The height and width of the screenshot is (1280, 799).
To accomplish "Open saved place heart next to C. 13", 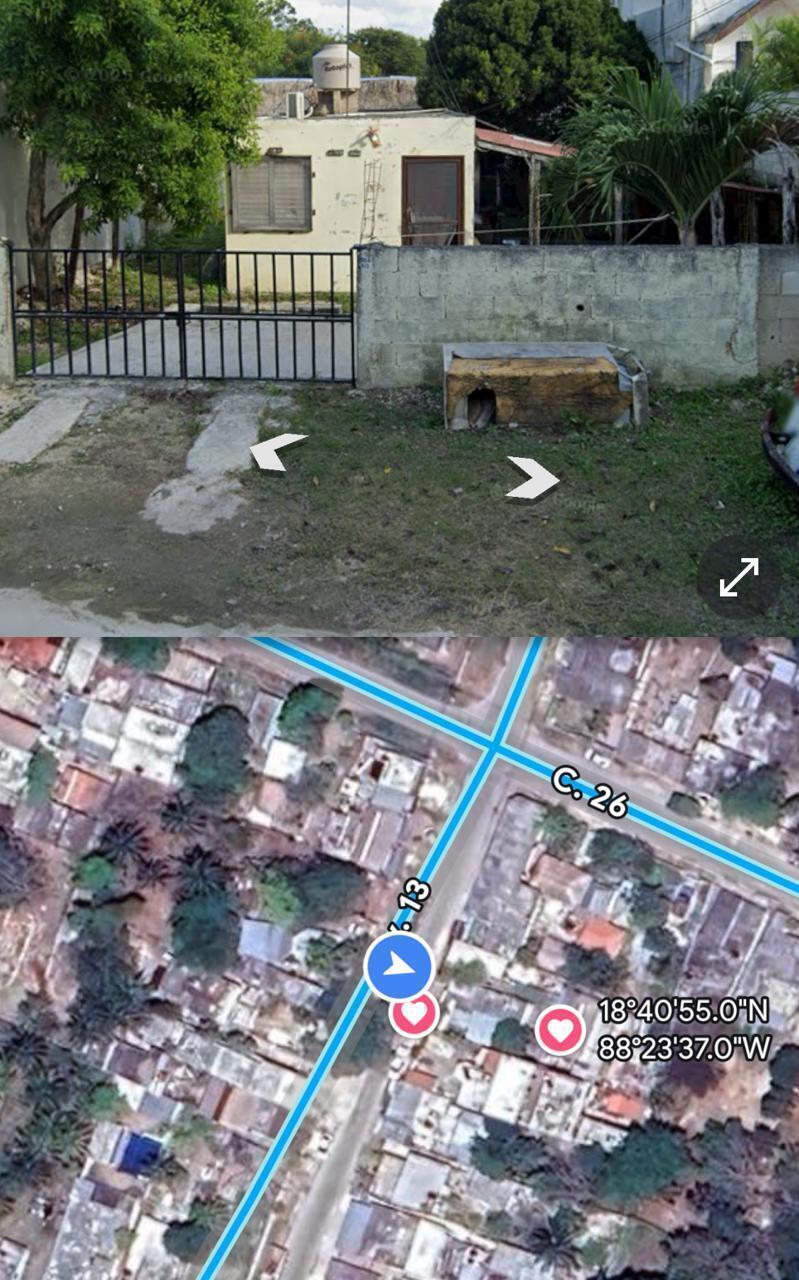I will (414, 1014).
